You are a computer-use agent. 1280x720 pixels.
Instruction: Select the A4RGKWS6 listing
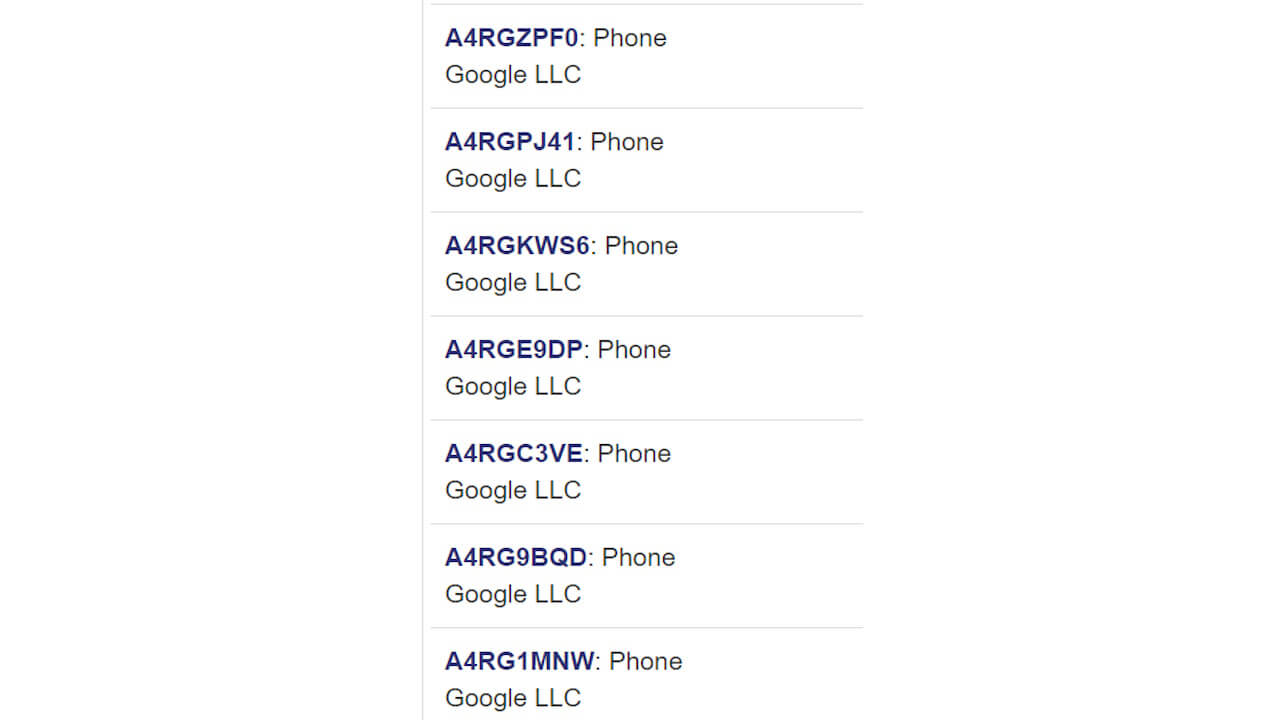(x=517, y=246)
